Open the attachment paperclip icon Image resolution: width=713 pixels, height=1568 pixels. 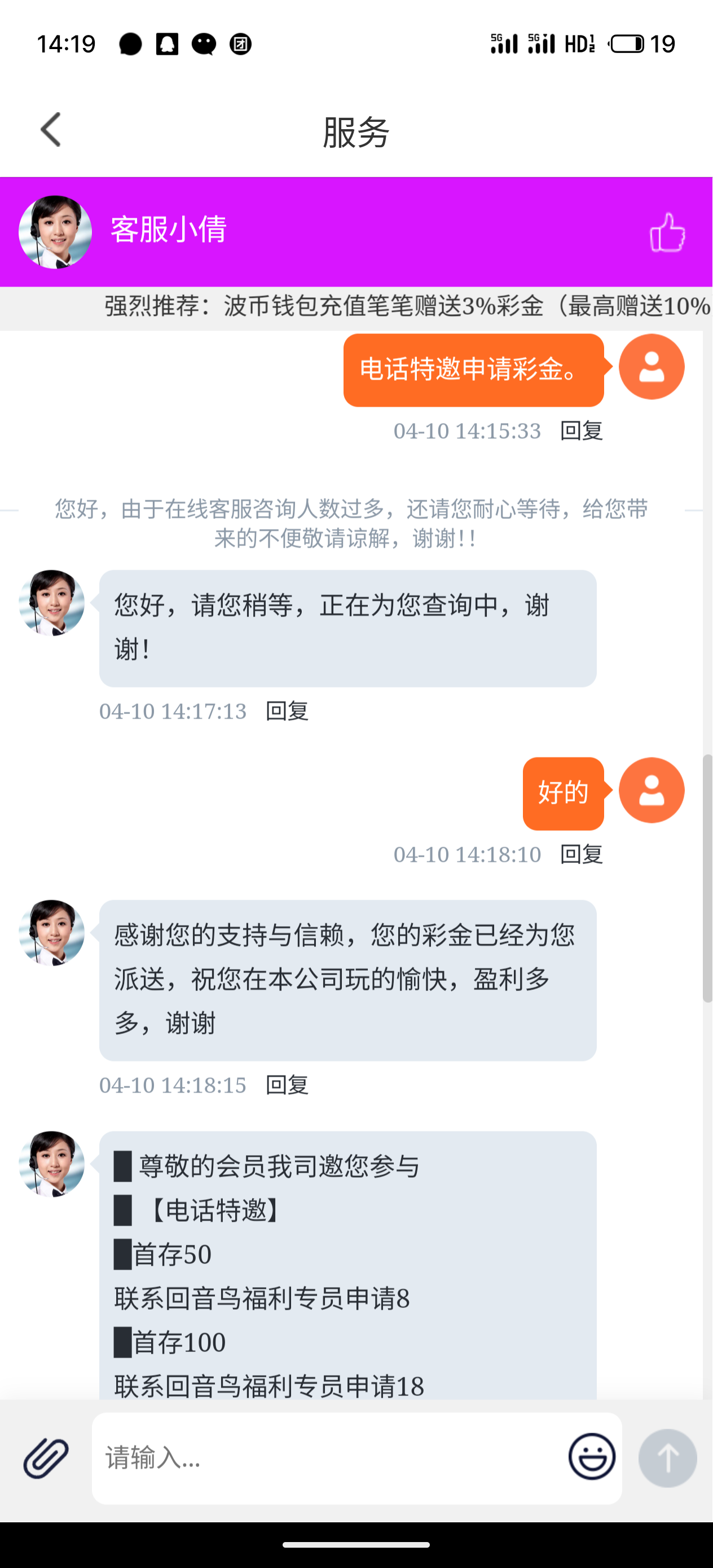46,1458
